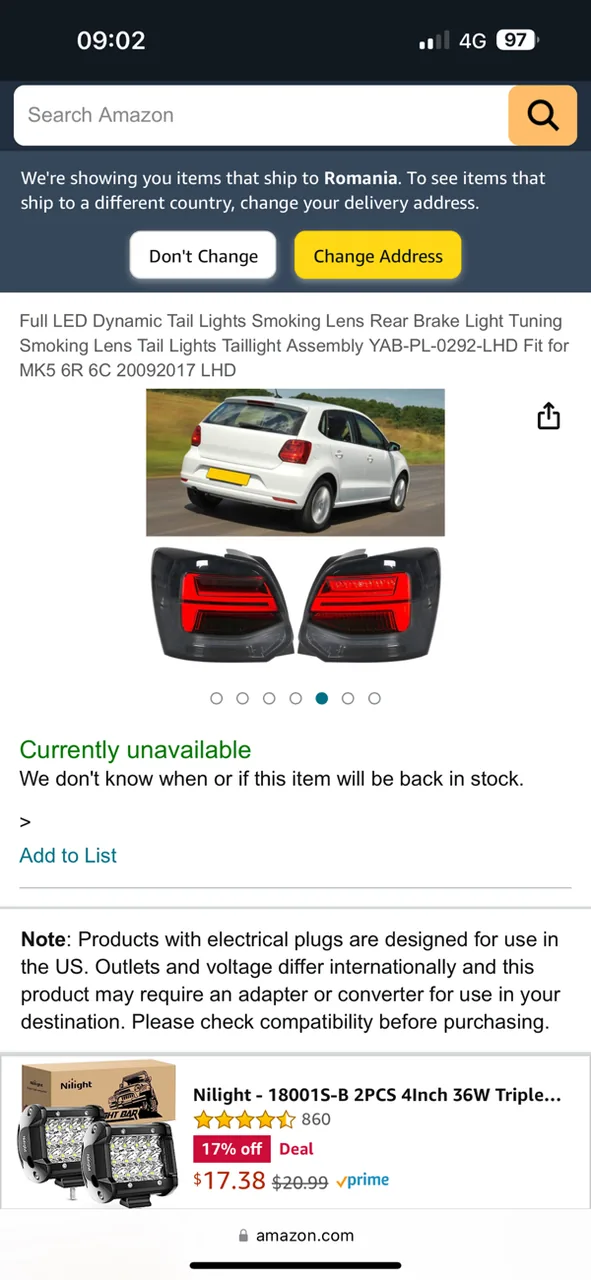Tap the amazon.com address bar
Viewport: 591px width, 1280px height.
tap(296, 1235)
